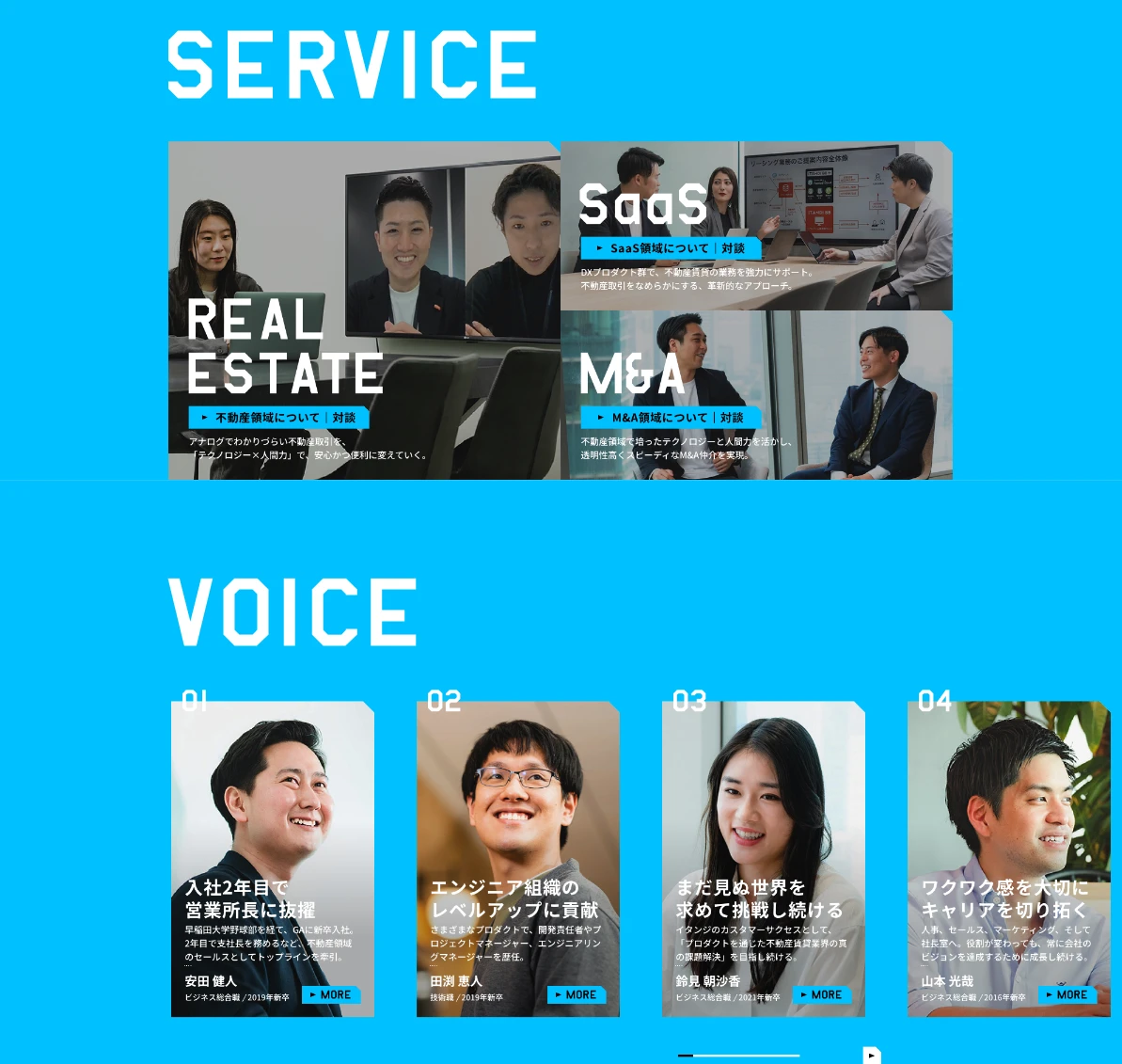Viewport: 1122px width, 1064px height.
Task: Advance the voice carousel with the arrow
Action: coord(872,1056)
